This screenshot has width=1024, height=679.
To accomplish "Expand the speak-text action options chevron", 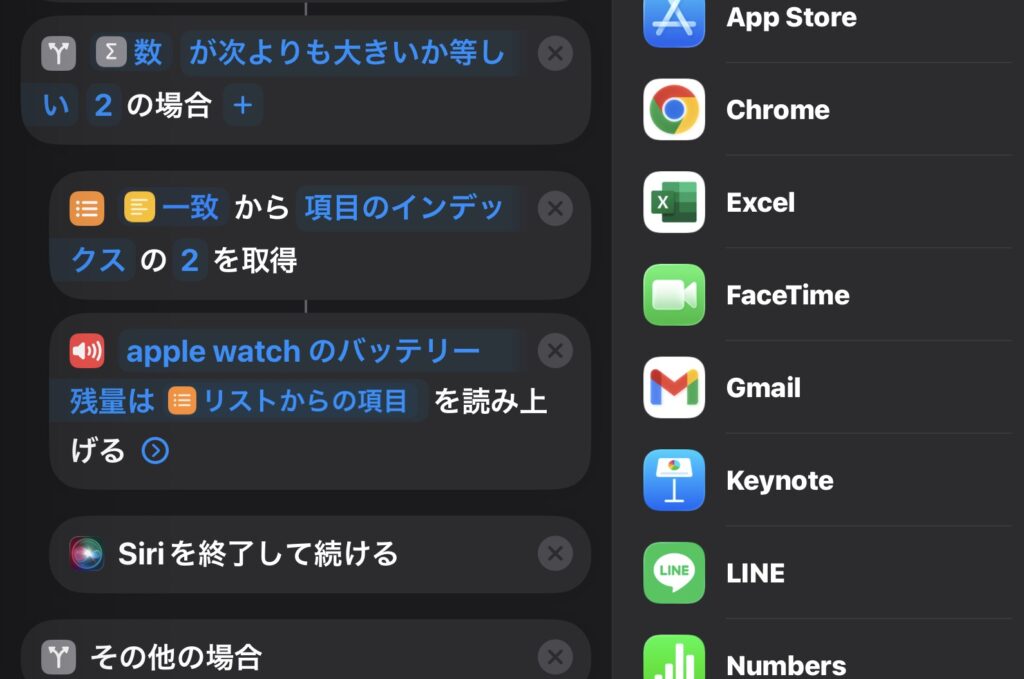I will coord(155,451).
